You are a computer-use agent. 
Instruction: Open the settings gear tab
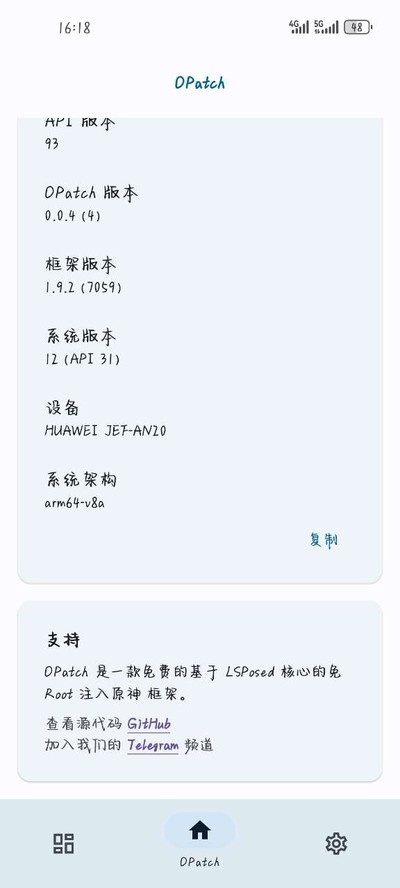pyautogui.click(x=336, y=843)
